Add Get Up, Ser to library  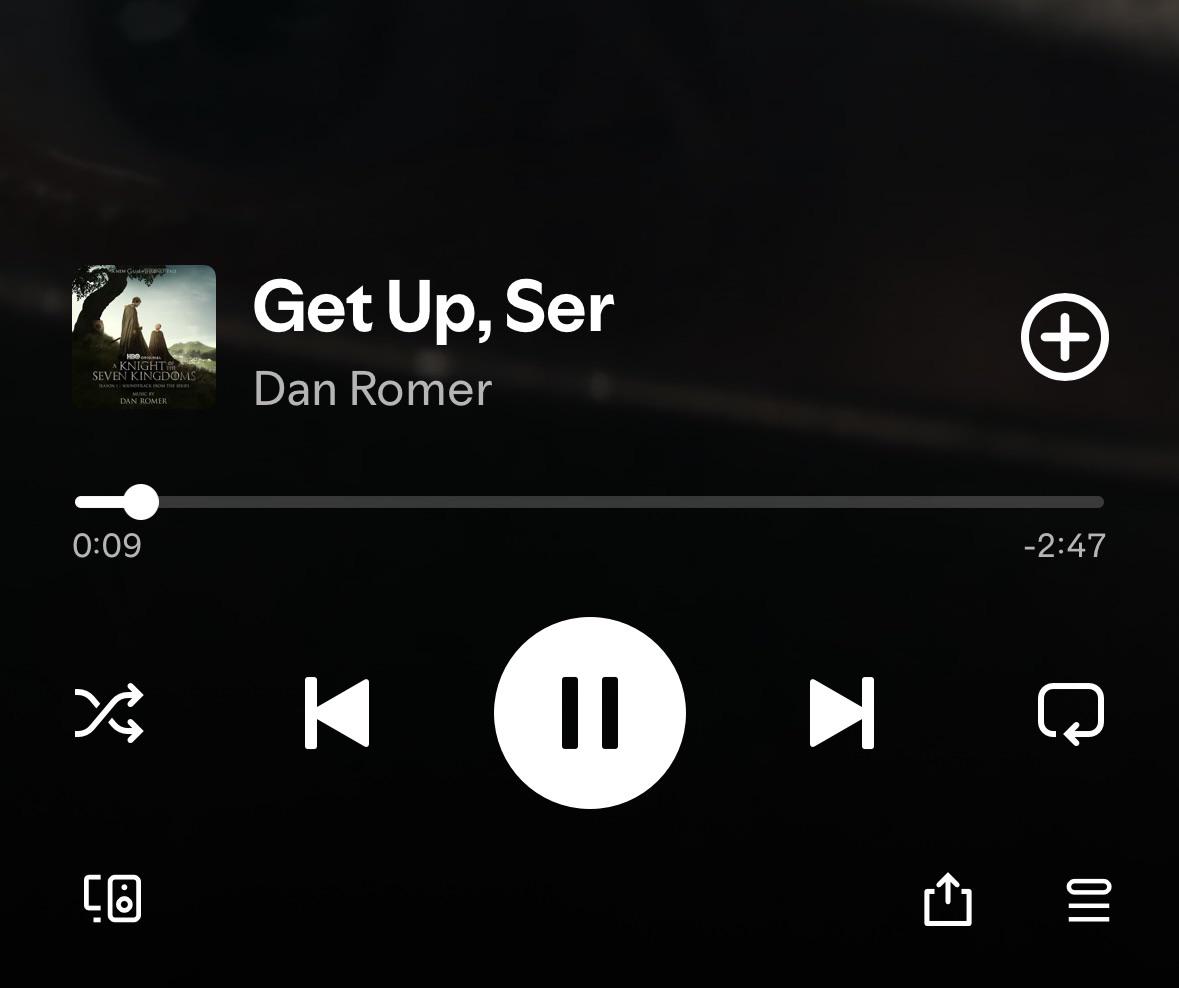click(1064, 337)
